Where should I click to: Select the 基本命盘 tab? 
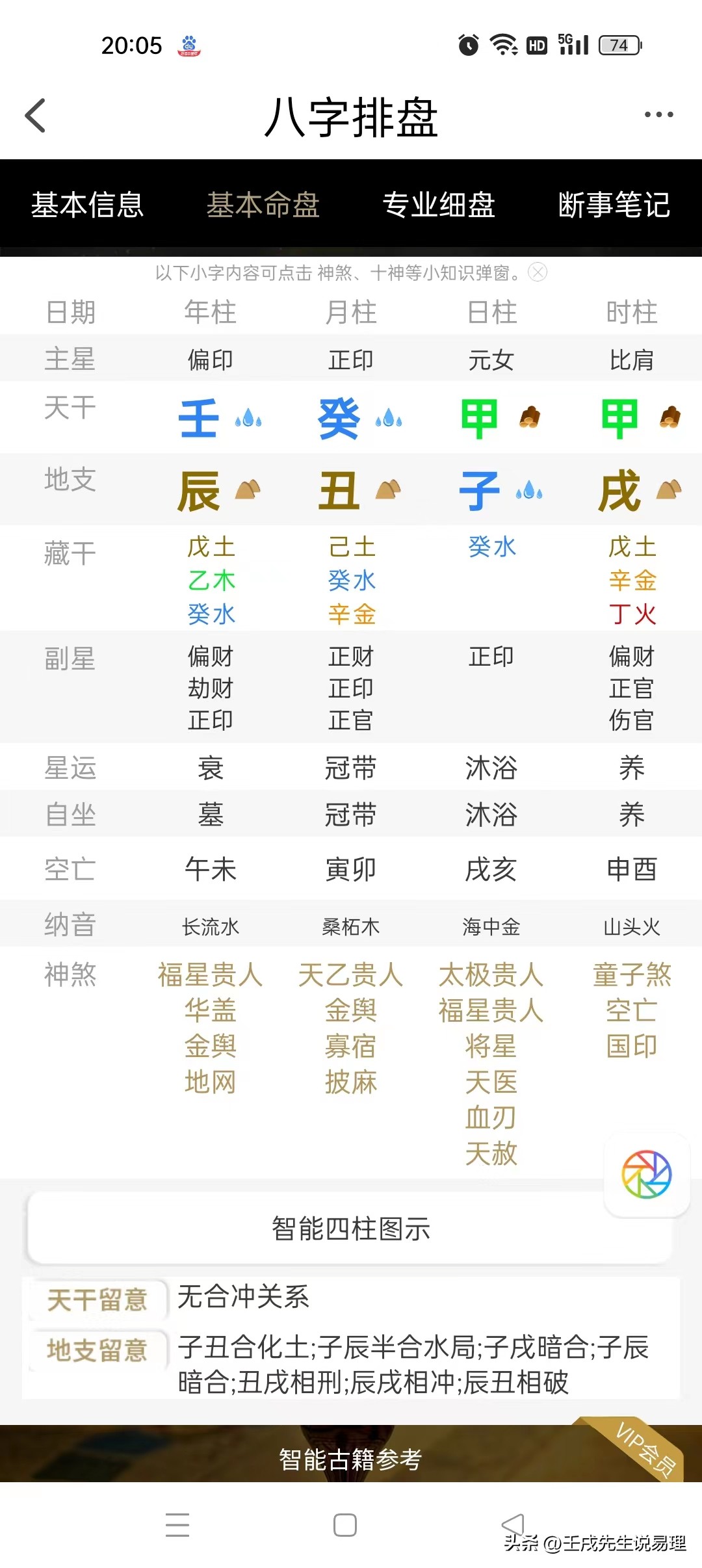pos(263,205)
